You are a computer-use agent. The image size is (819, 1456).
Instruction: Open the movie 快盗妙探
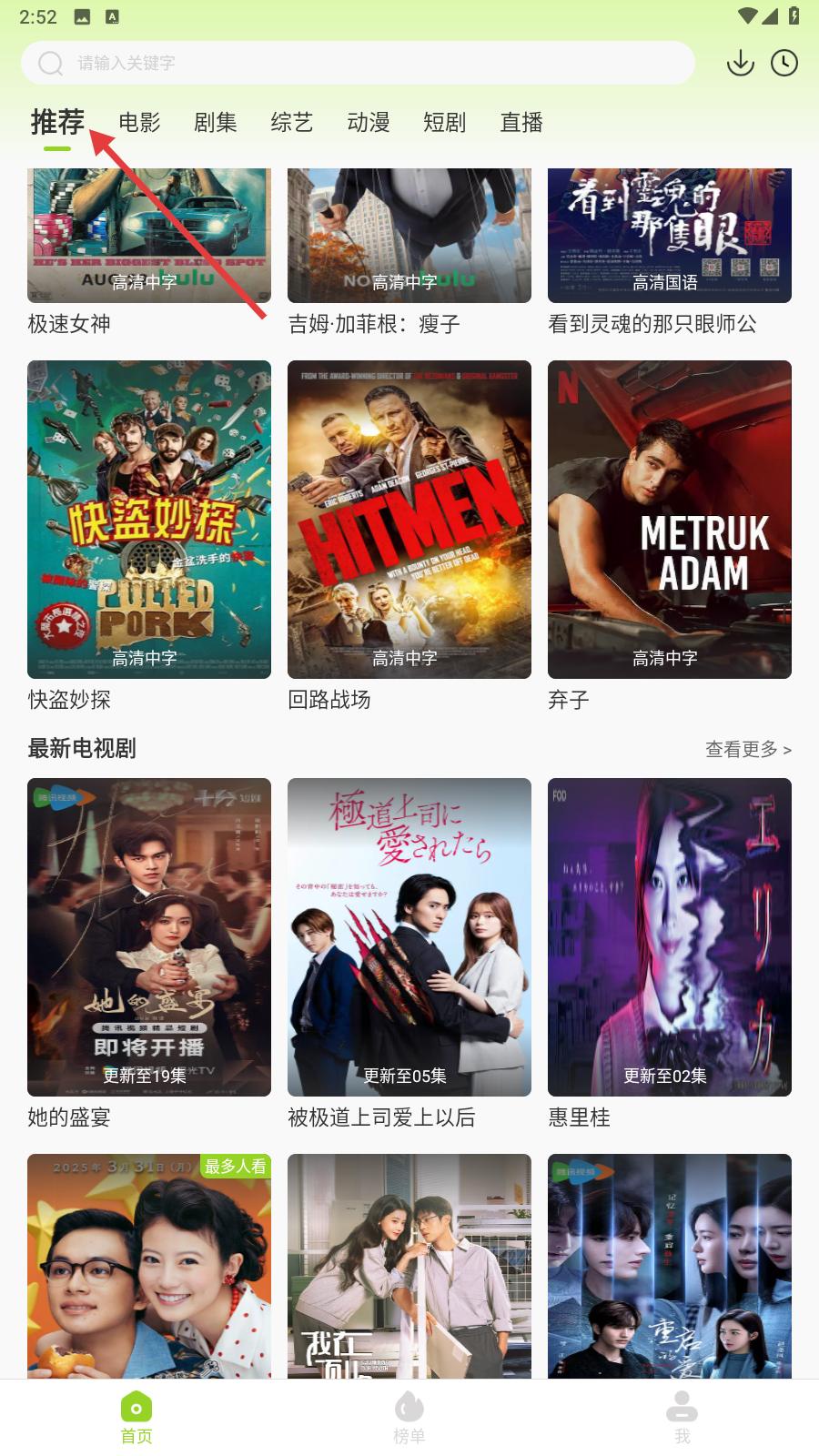pyautogui.click(x=149, y=520)
